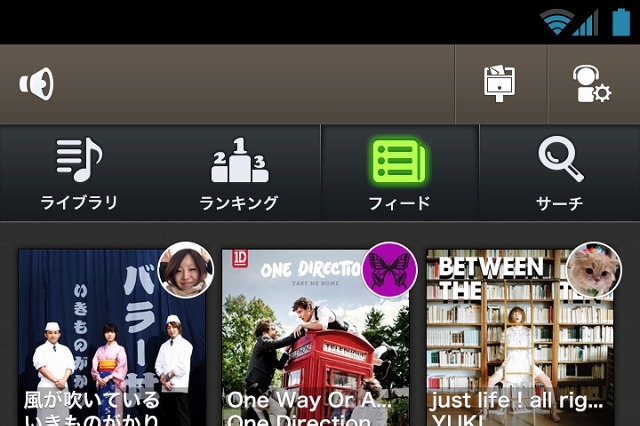Go to the サーチ tab
The width and height of the screenshot is (640, 426).
click(x=559, y=174)
